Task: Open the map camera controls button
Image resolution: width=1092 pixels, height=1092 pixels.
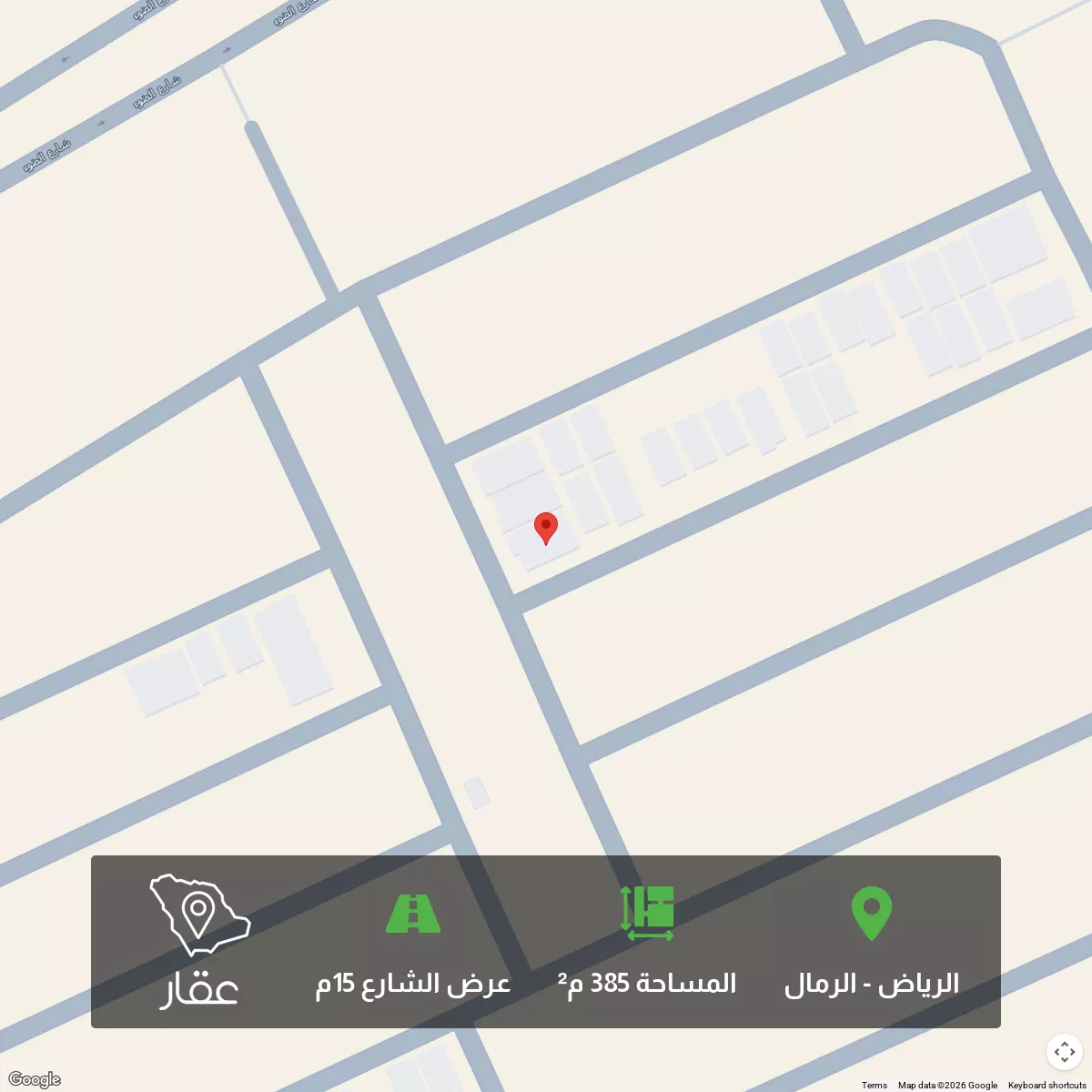Action: tap(1064, 1052)
